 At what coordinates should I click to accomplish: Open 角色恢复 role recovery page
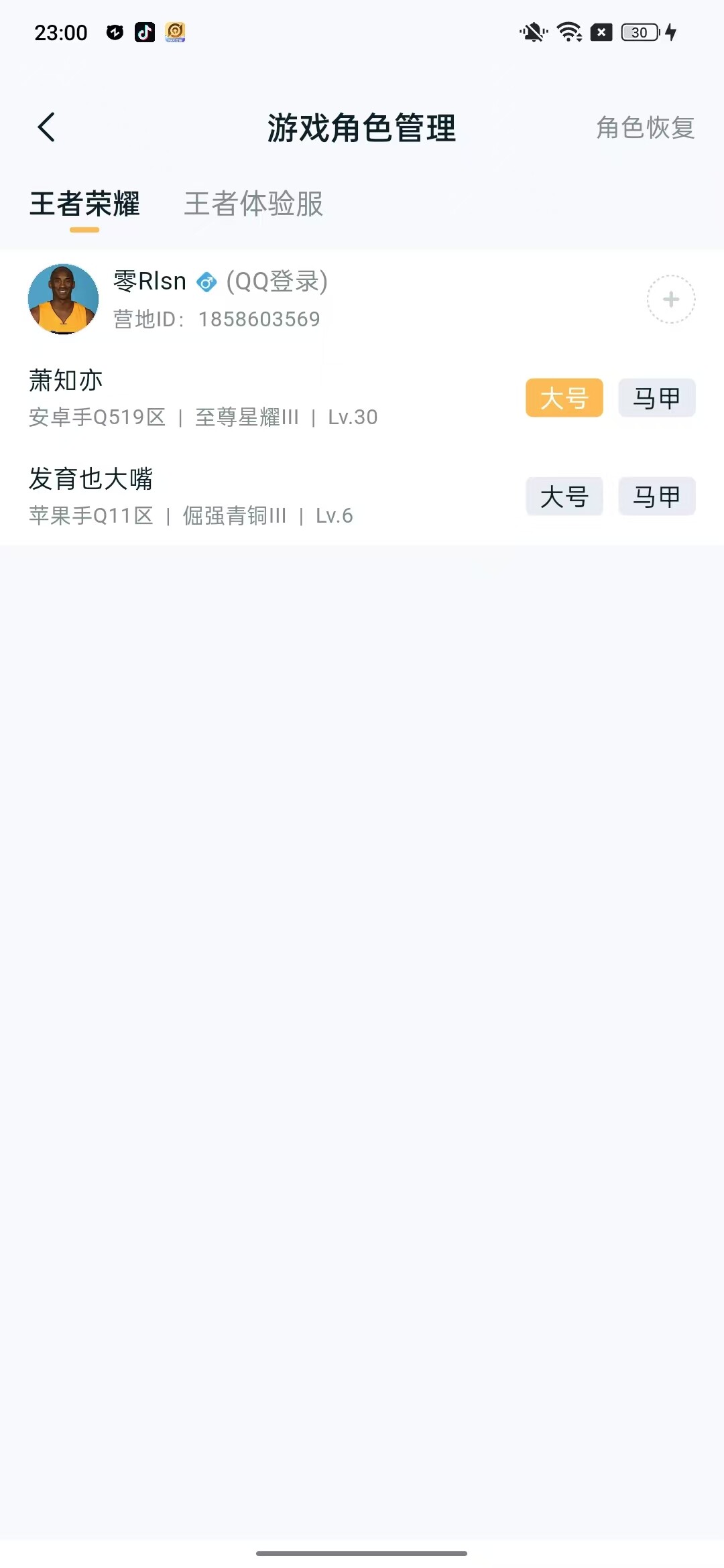tap(645, 127)
